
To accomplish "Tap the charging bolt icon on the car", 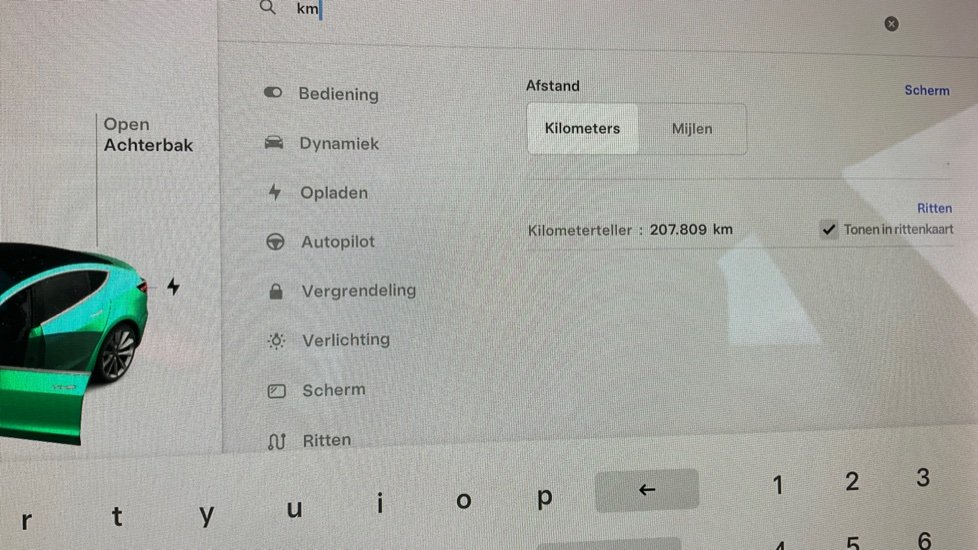I will click(x=173, y=287).
